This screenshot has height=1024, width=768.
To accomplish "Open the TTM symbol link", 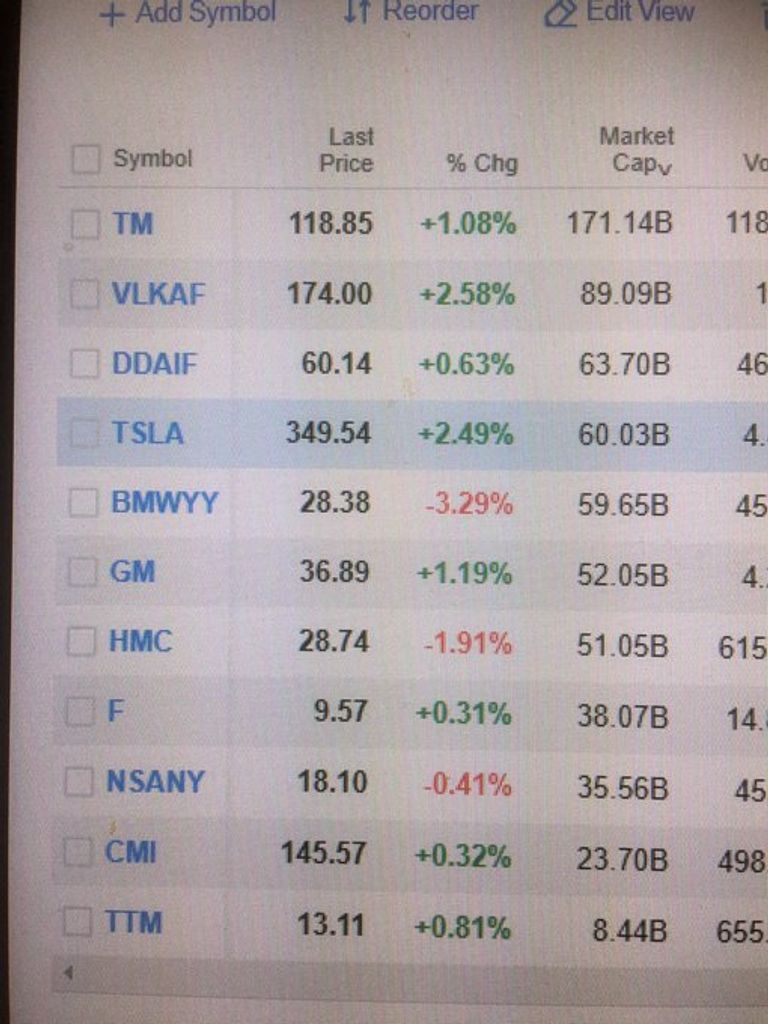I will pos(133,922).
